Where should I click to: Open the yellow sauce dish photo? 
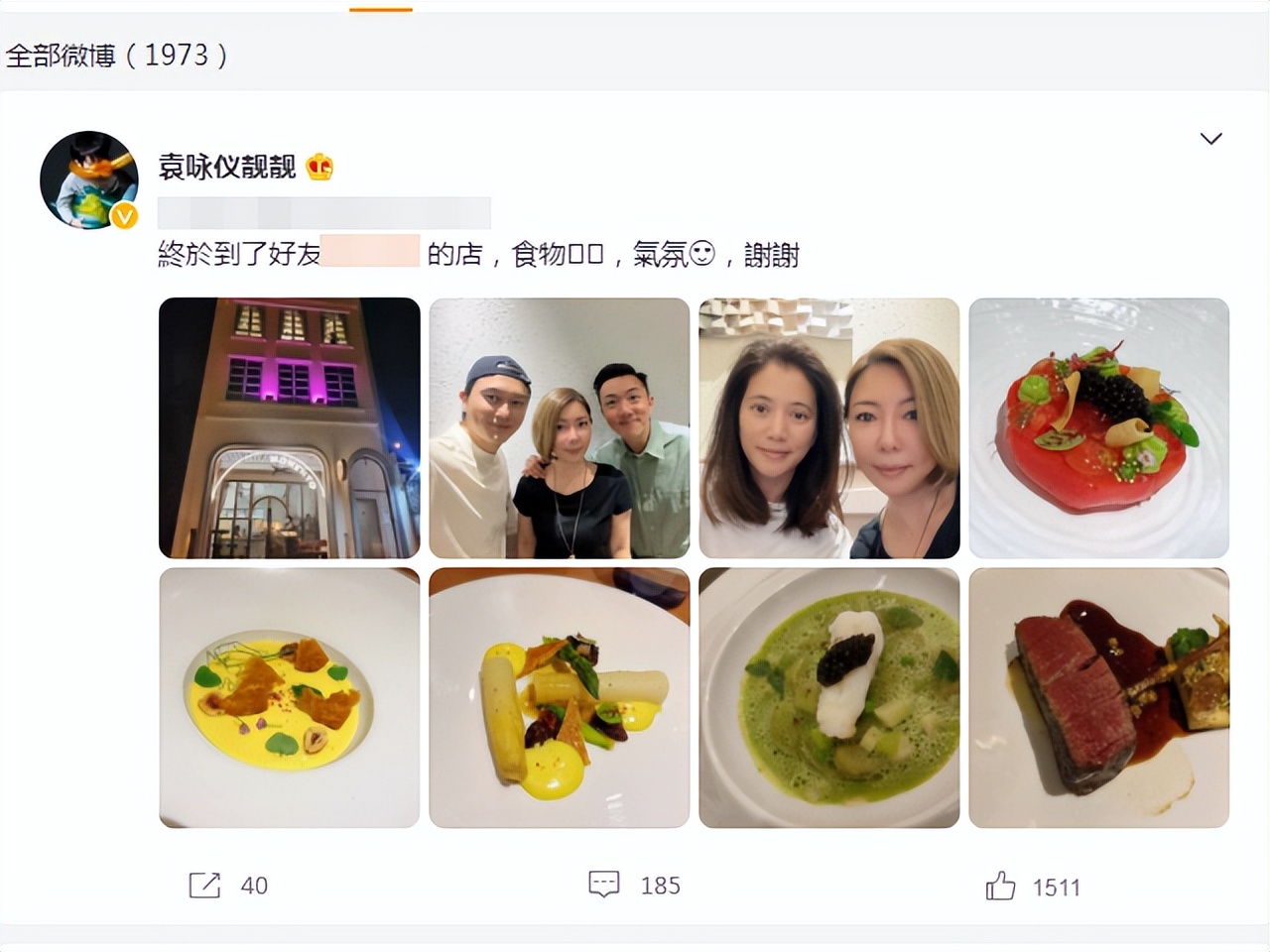[290, 698]
